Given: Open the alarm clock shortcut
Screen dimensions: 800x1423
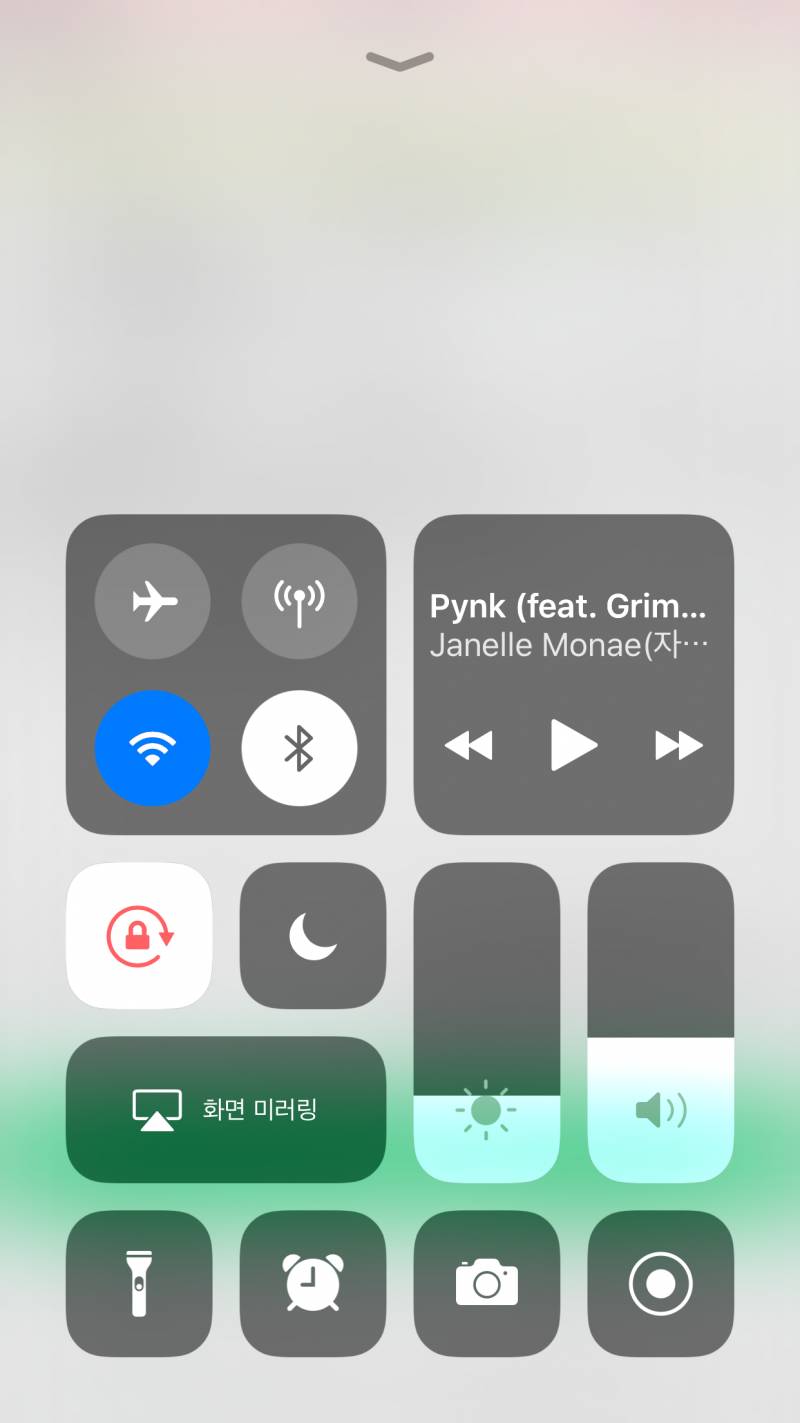Looking at the screenshot, I should tap(313, 1283).
